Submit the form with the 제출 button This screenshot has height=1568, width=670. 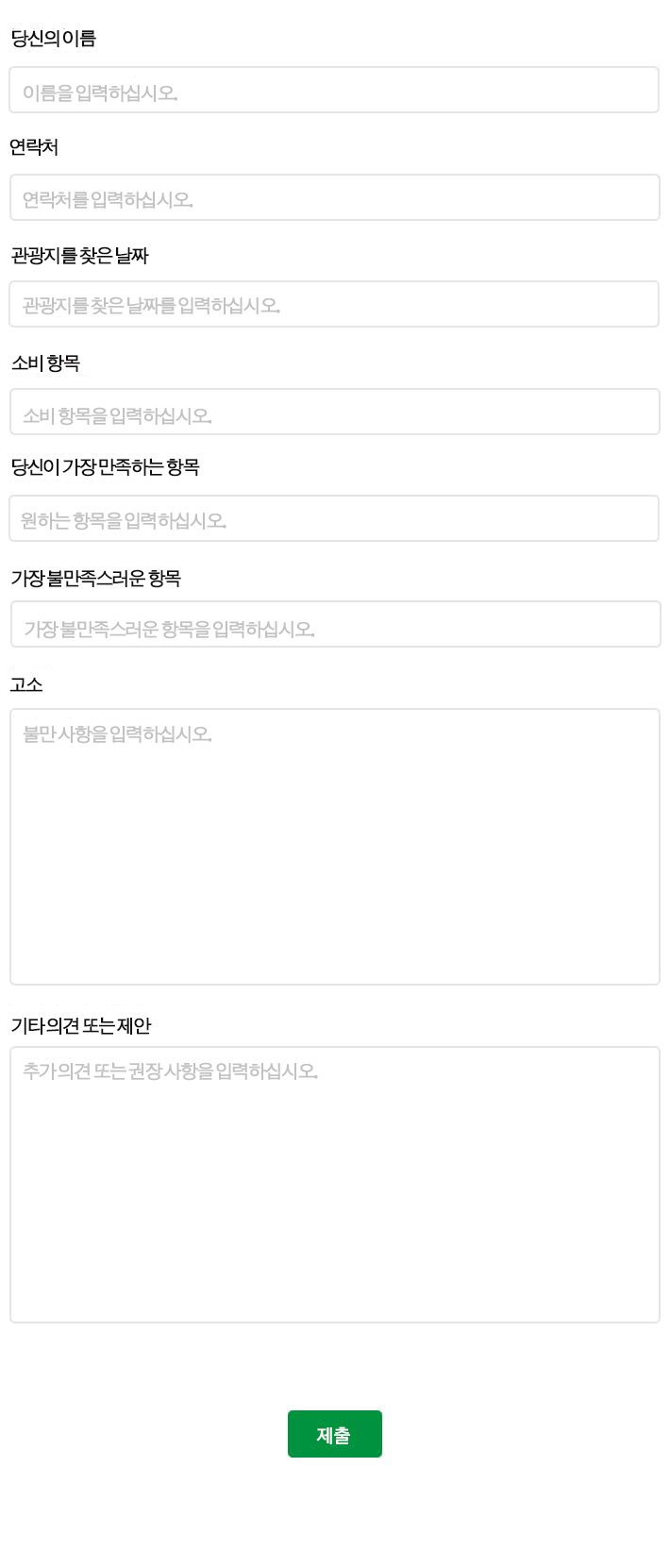[334, 1433]
